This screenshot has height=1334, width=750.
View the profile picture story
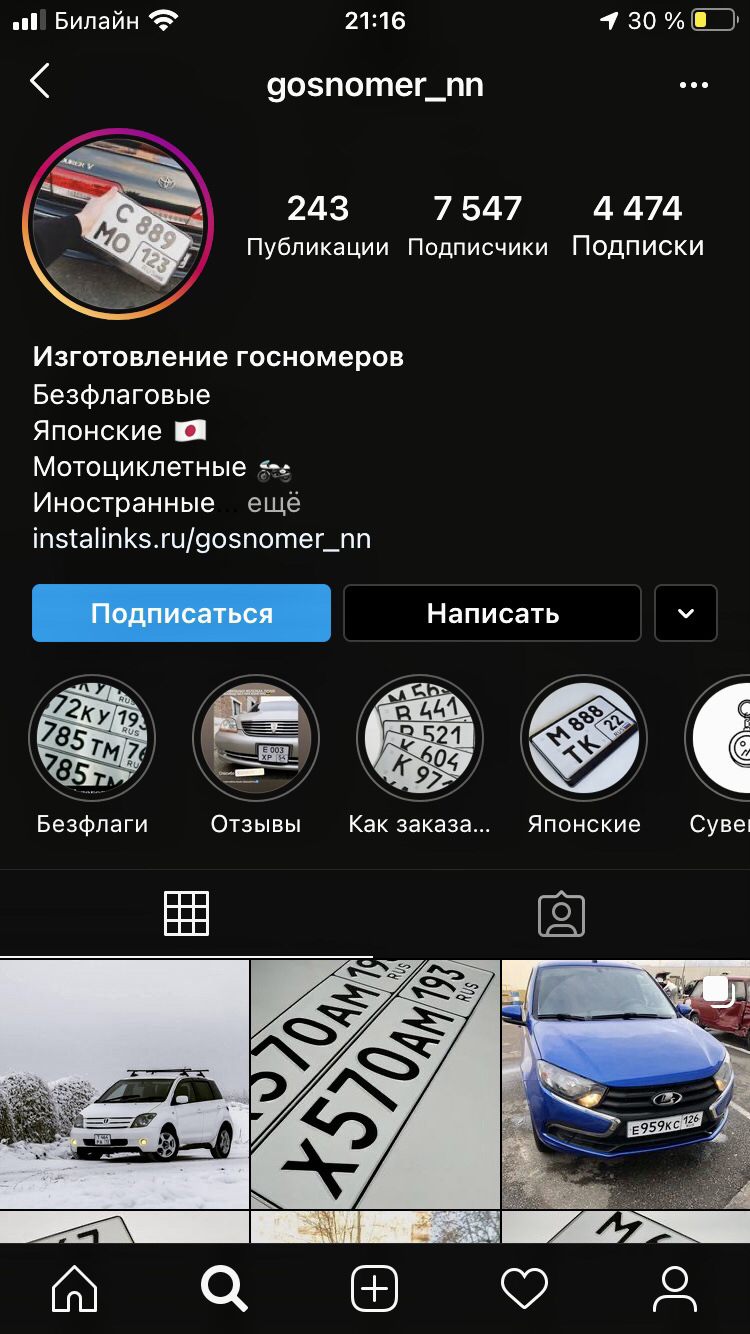tap(118, 224)
